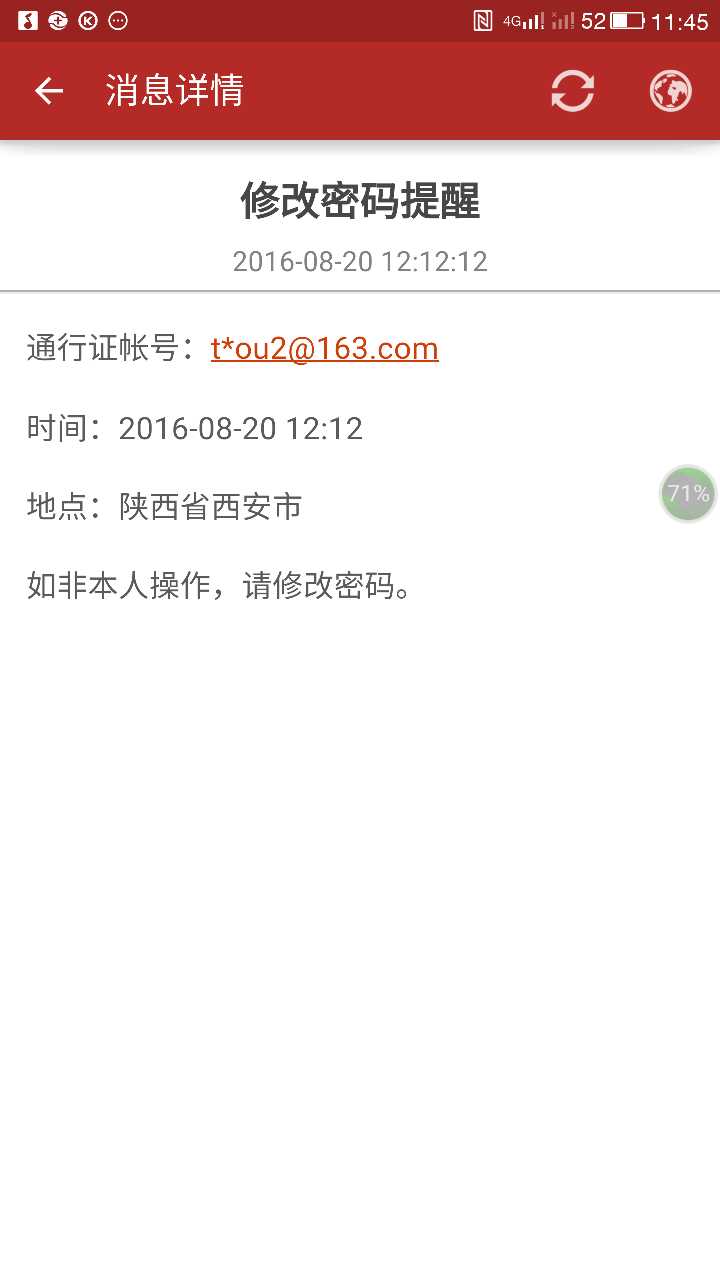Open the globe browser icon

coord(670,91)
